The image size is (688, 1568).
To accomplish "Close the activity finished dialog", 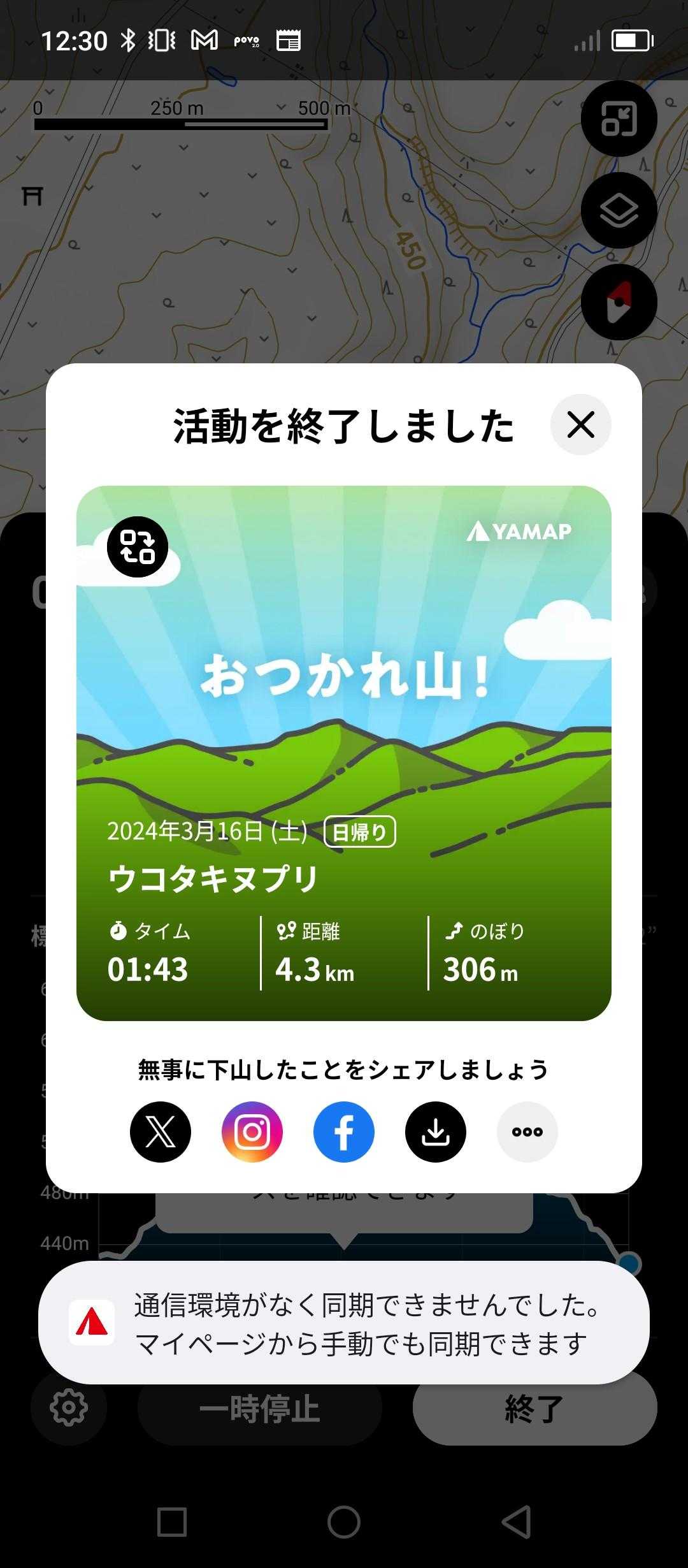I will coord(580,425).
